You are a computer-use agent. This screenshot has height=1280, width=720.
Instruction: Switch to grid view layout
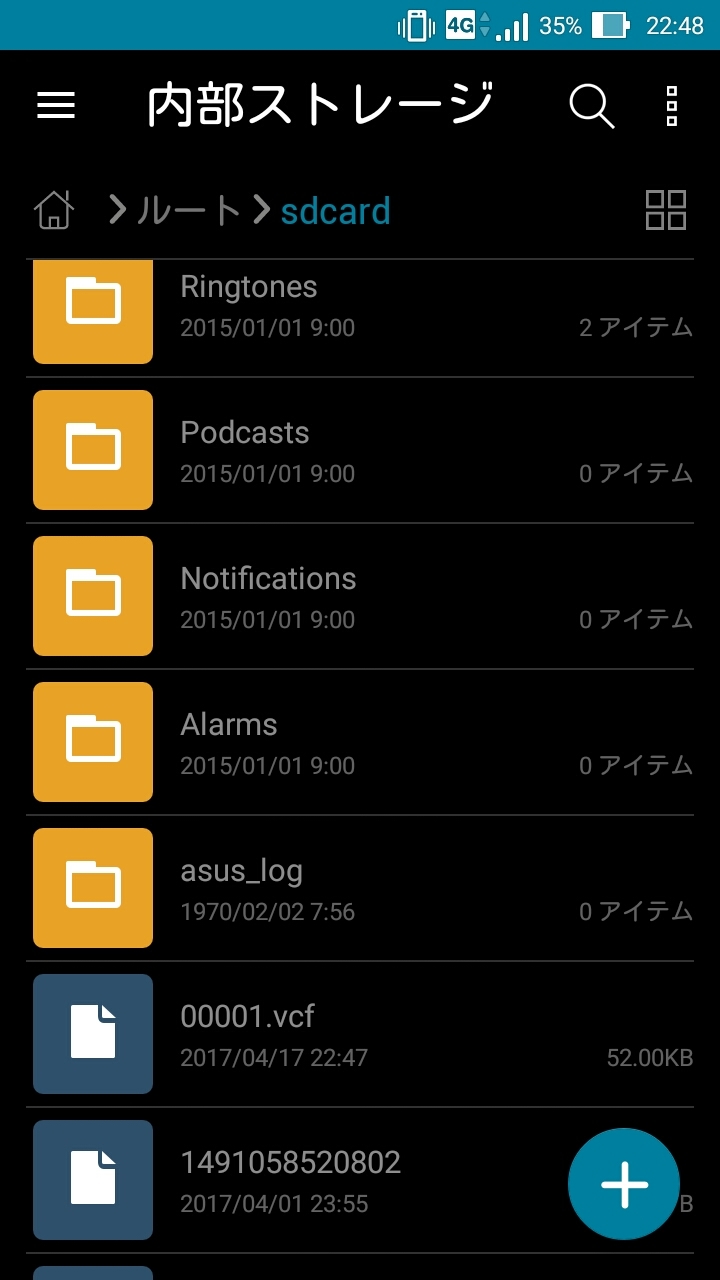(x=666, y=211)
